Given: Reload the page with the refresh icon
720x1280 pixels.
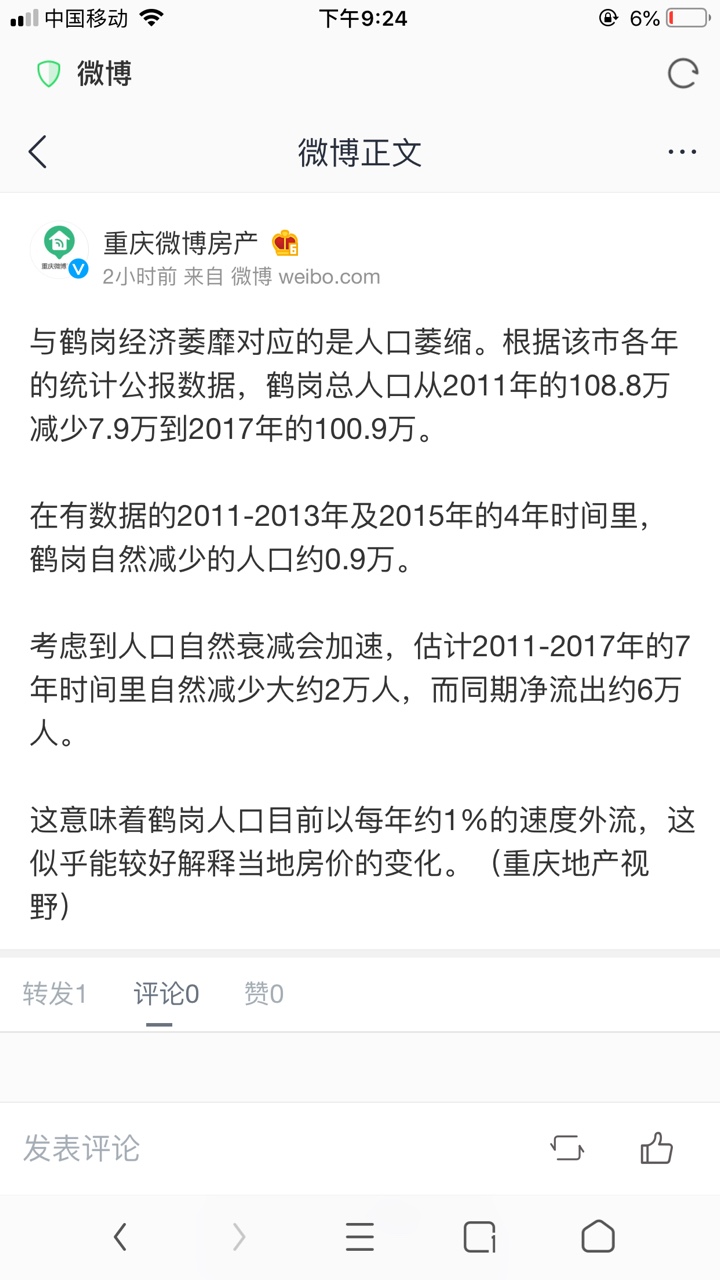Looking at the screenshot, I should pos(682,73).
